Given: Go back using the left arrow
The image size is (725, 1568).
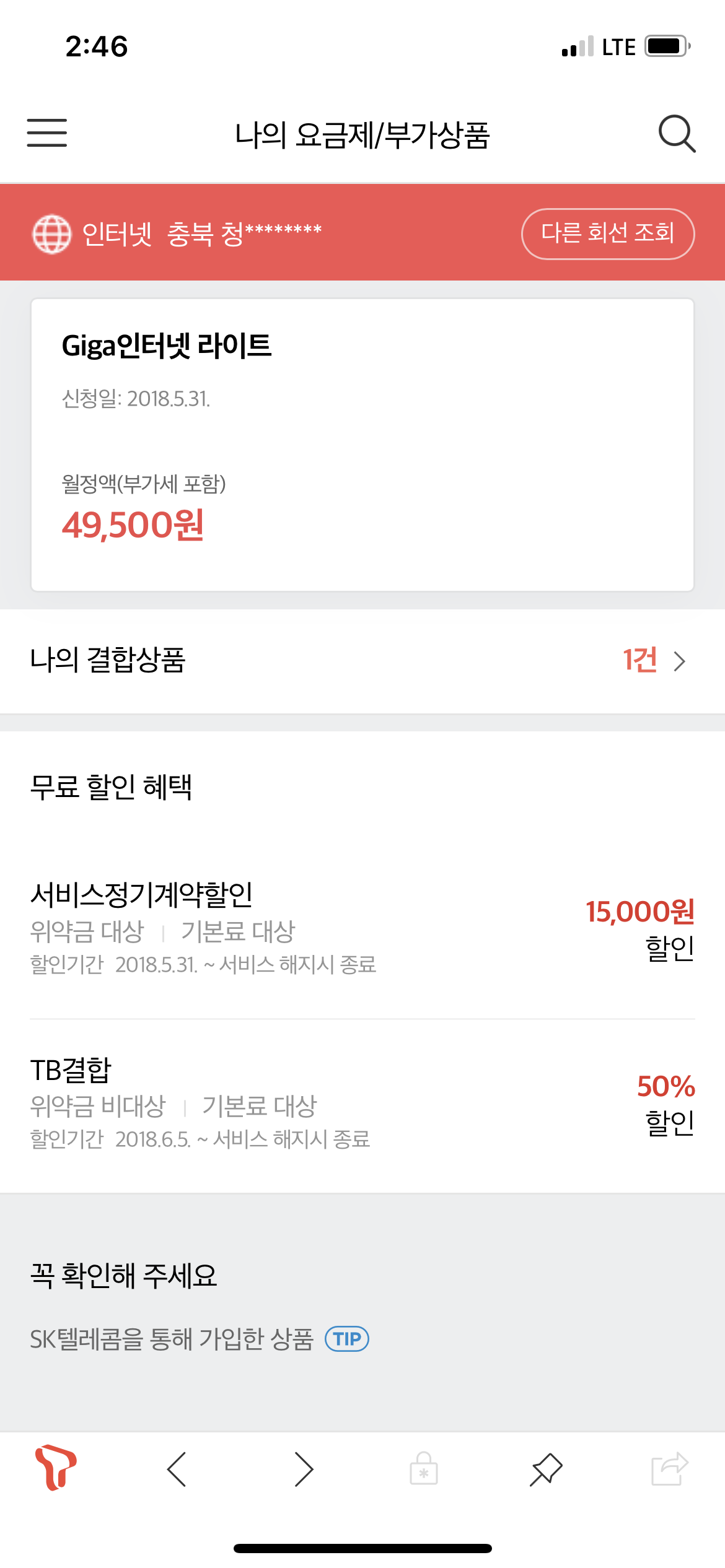Looking at the screenshot, I should pos(177,1469).
